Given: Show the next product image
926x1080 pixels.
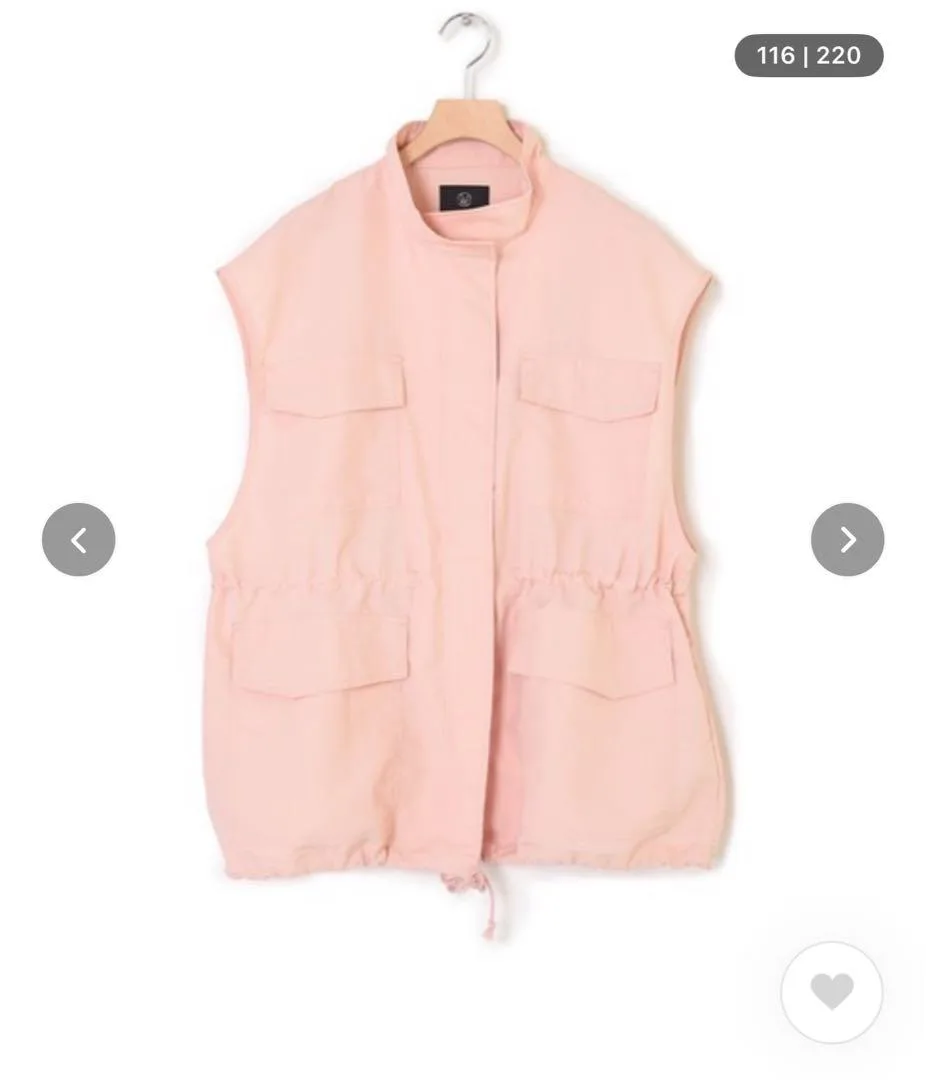Looking at the screenshot, I should (x=847, y=540).
